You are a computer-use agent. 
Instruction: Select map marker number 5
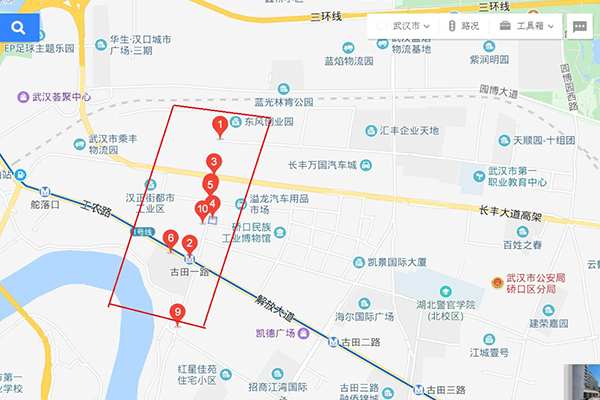pos(209,183)
